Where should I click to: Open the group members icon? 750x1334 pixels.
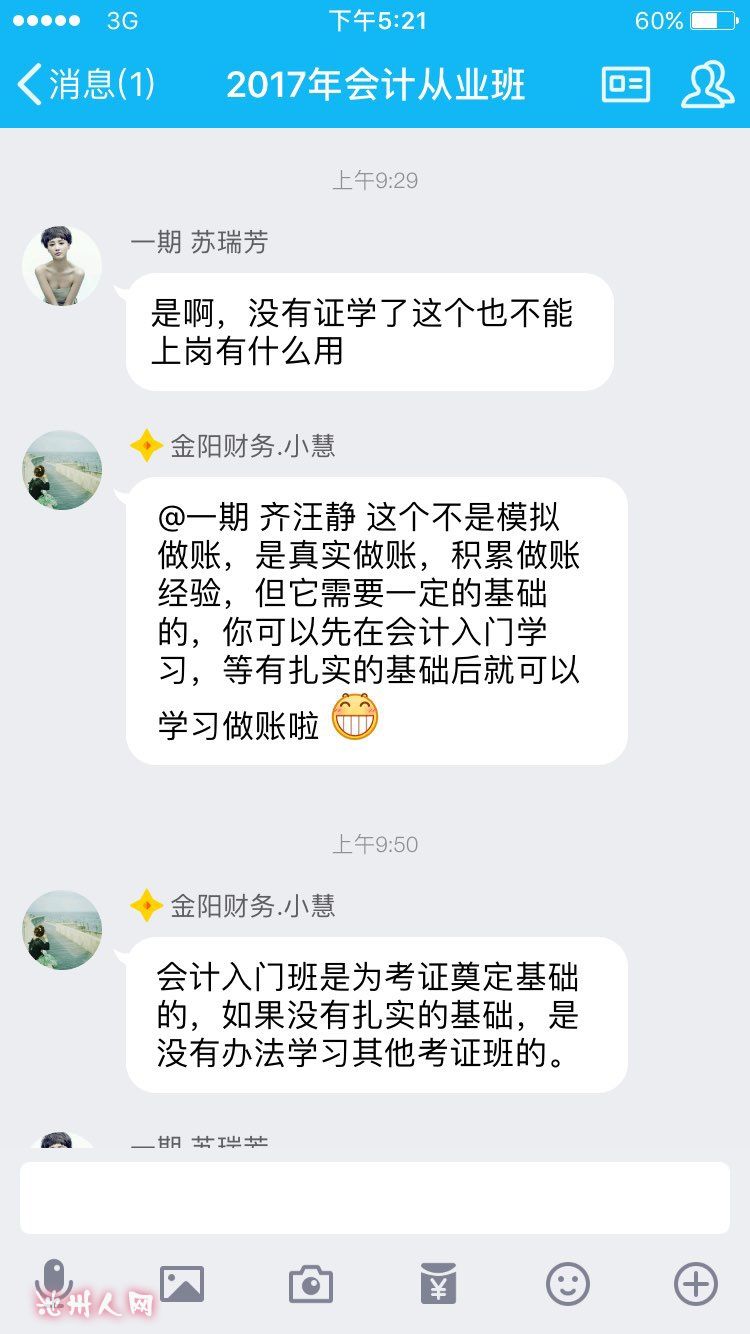(707, 85)
